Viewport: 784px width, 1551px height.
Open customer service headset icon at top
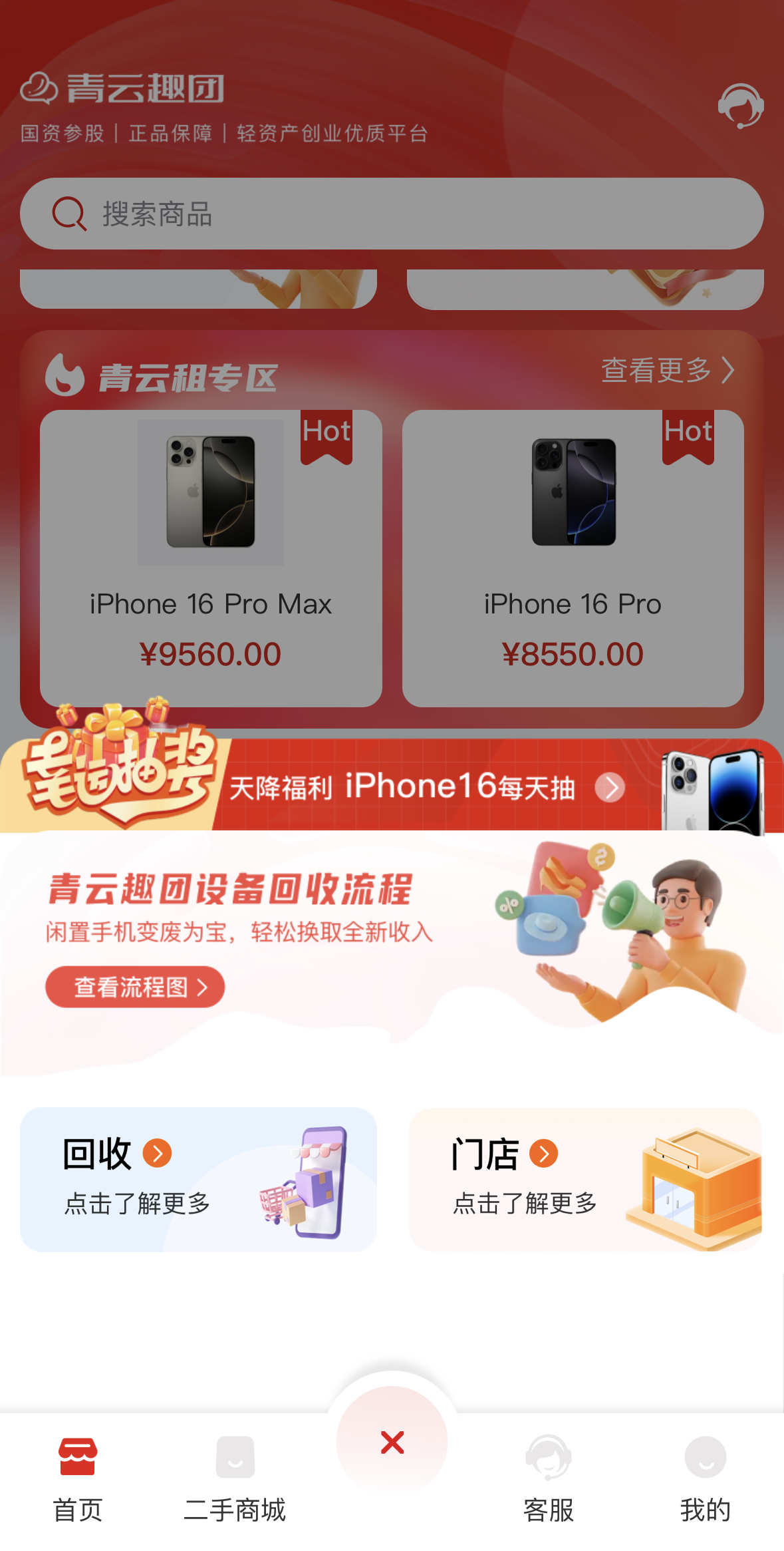point(740,106)
